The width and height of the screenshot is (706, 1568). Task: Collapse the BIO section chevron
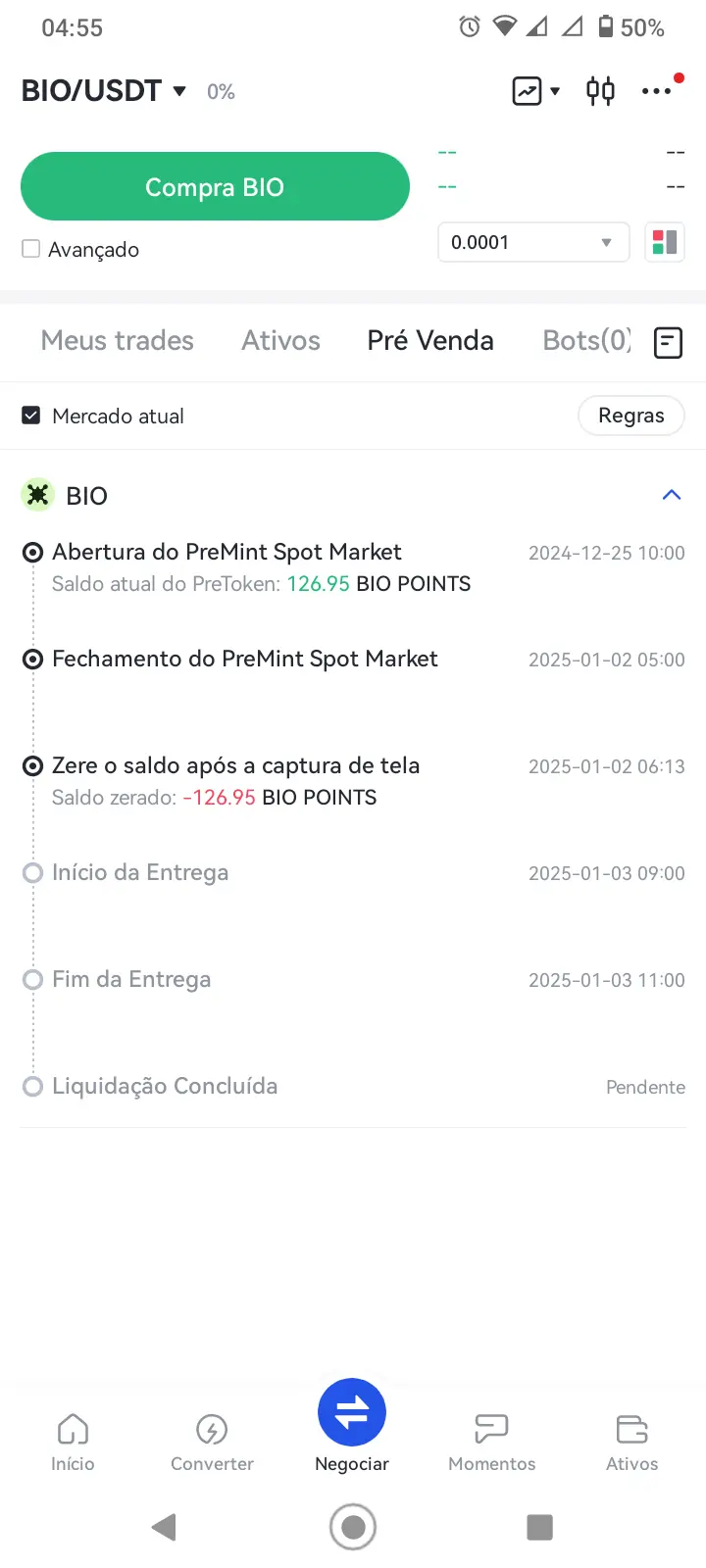(x=671, y=495)
